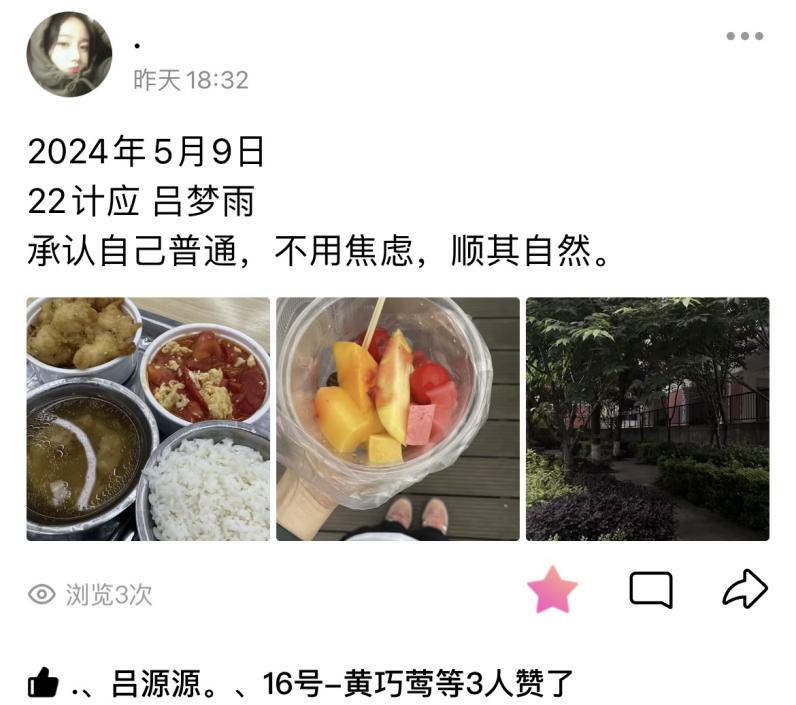Open the poster's profile avatar
796x705 pixels.
tap(69, 54)
